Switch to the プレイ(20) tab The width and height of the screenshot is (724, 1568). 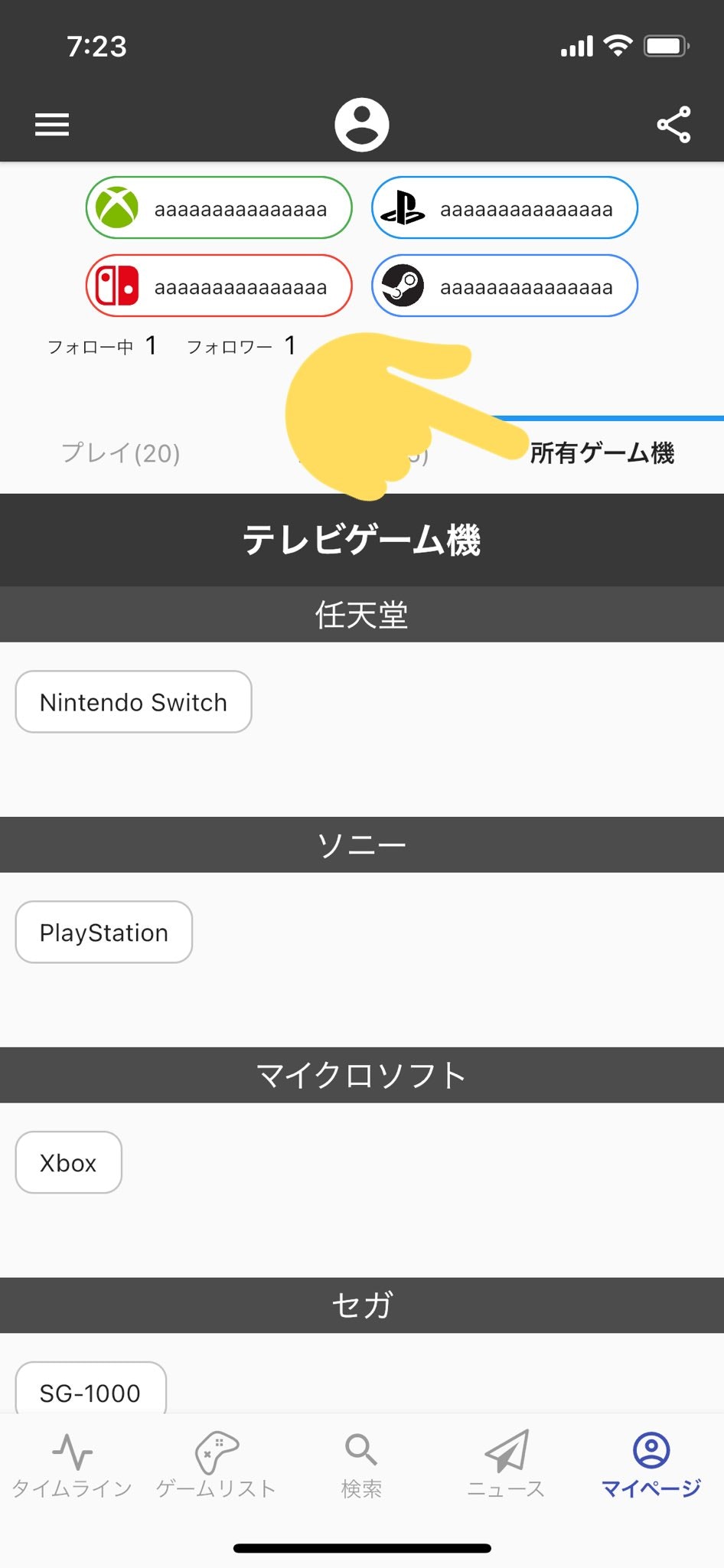click(120, 453)
